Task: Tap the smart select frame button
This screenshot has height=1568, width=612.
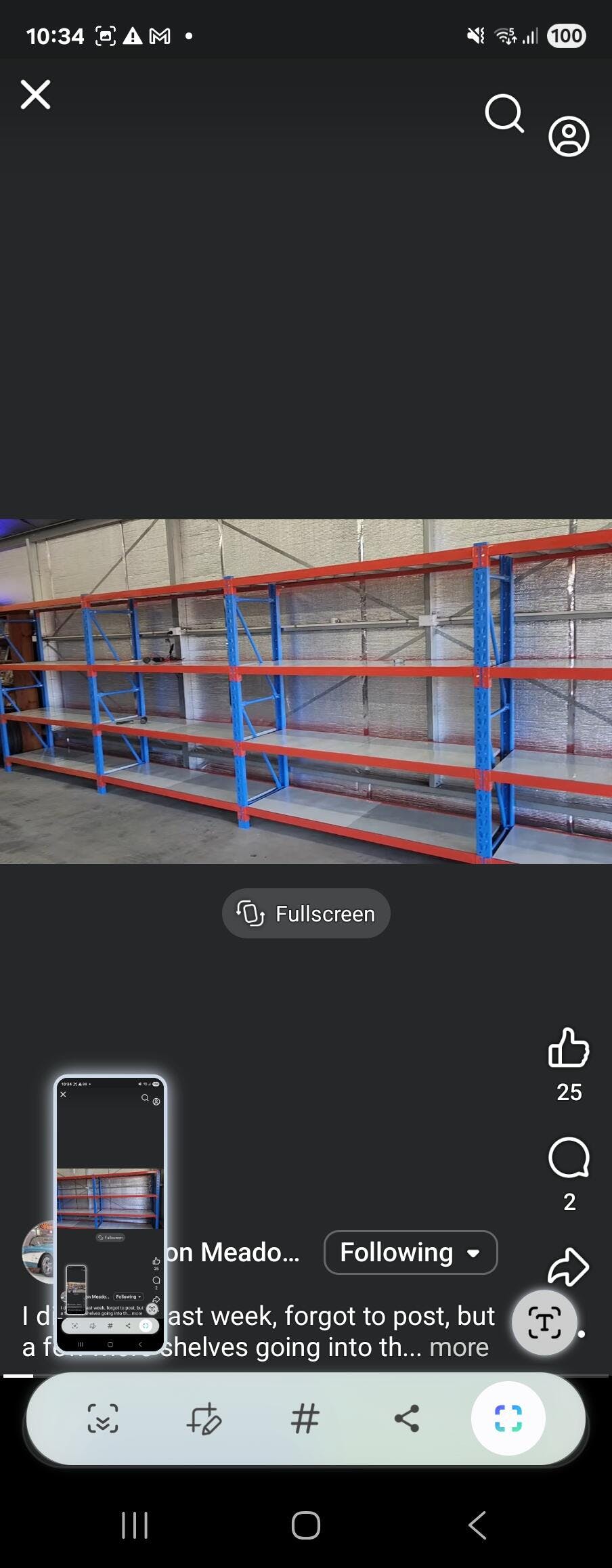Action: pos(508,1418)
